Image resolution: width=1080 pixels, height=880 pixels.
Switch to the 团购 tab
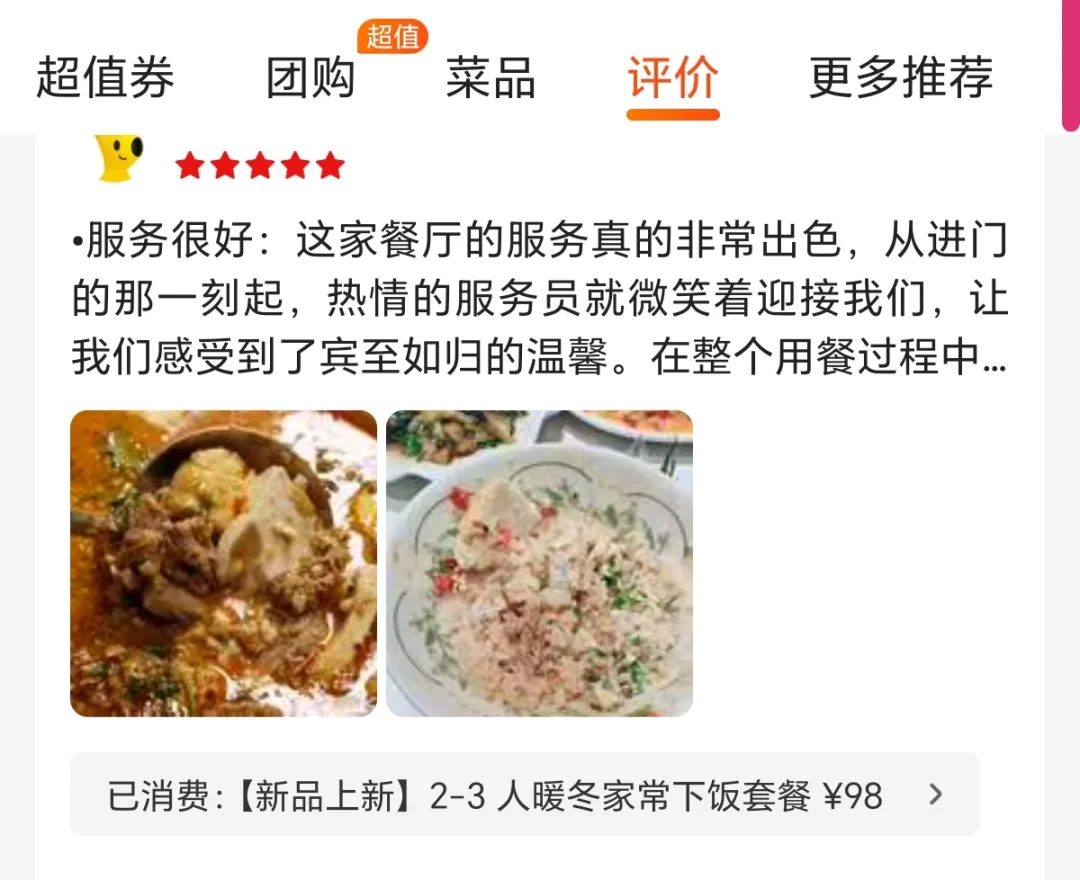[x=310, y=78]
